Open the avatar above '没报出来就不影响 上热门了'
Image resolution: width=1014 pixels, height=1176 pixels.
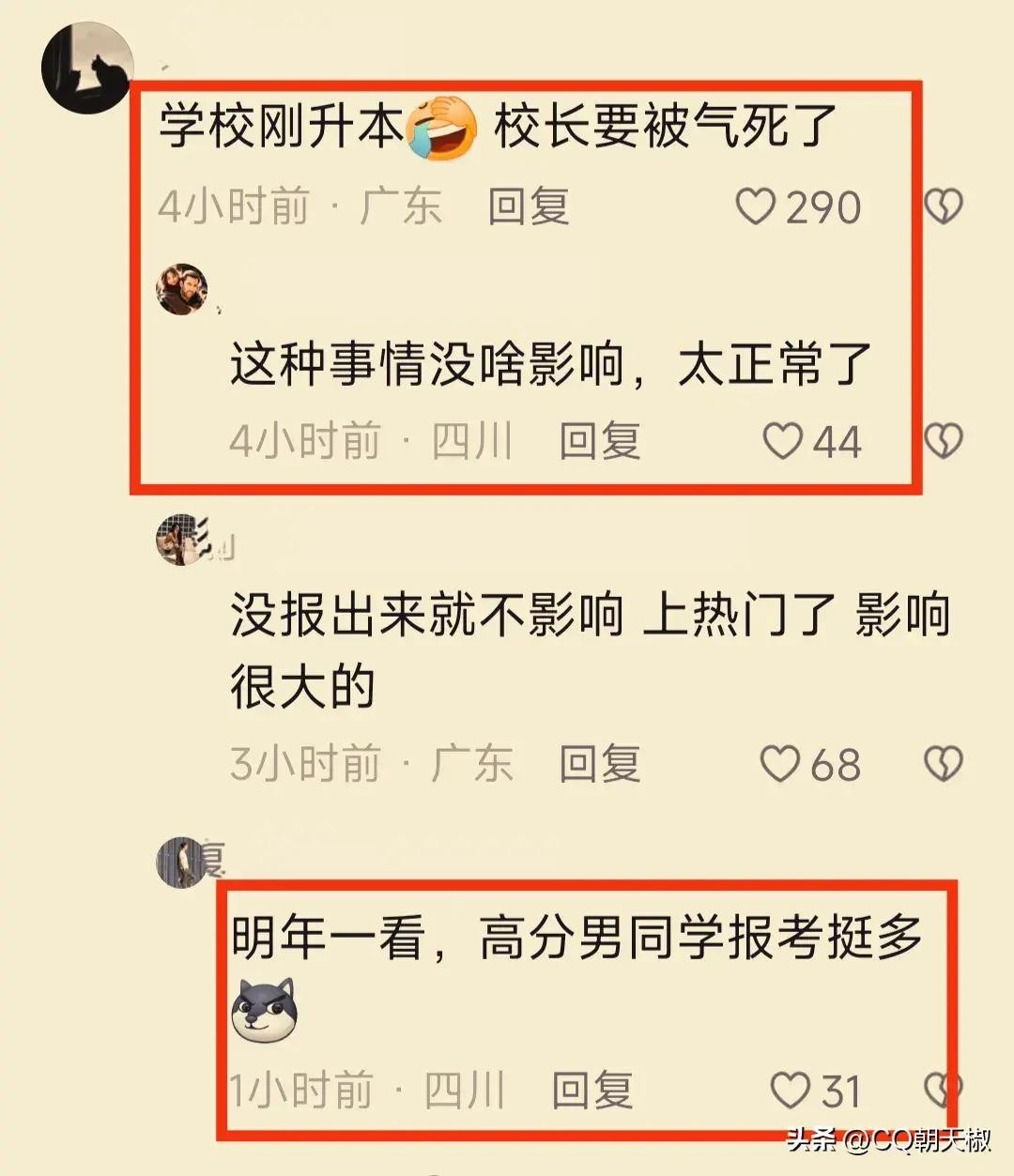(180, 541)
